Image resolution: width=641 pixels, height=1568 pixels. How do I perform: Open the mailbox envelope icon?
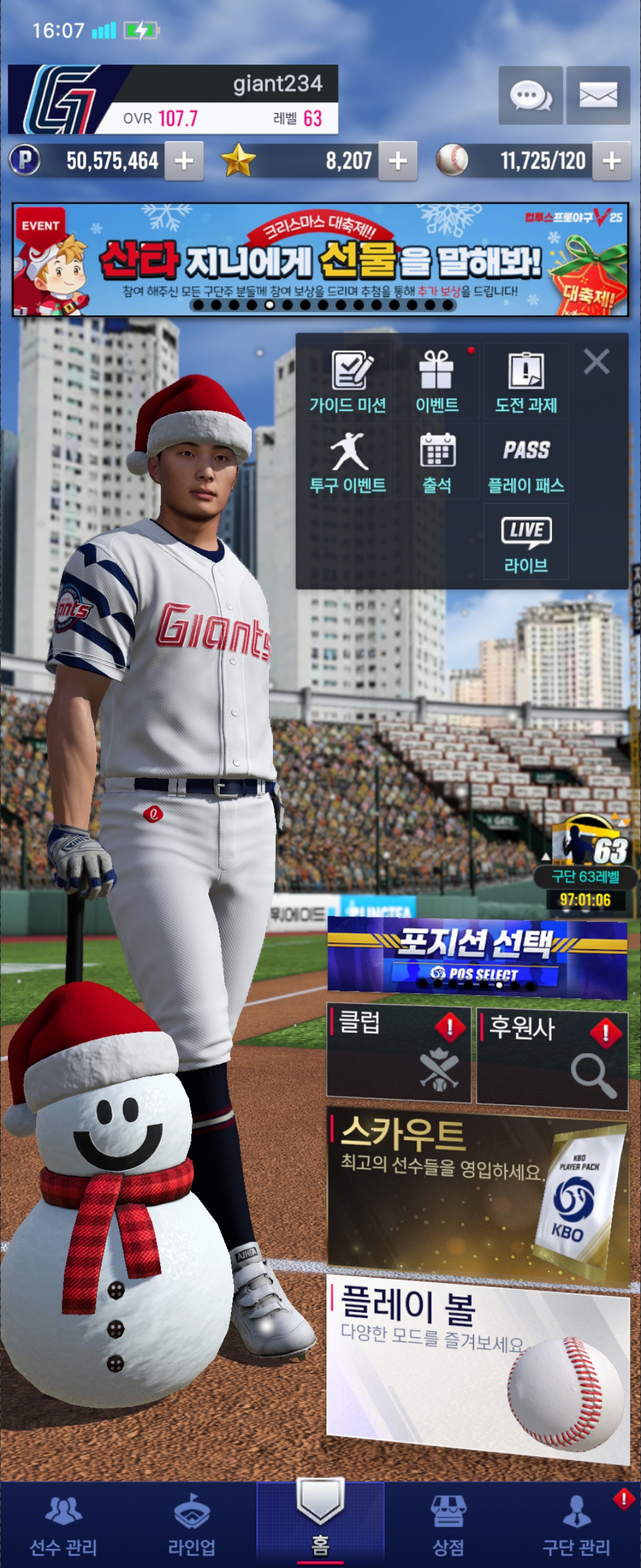598,96
